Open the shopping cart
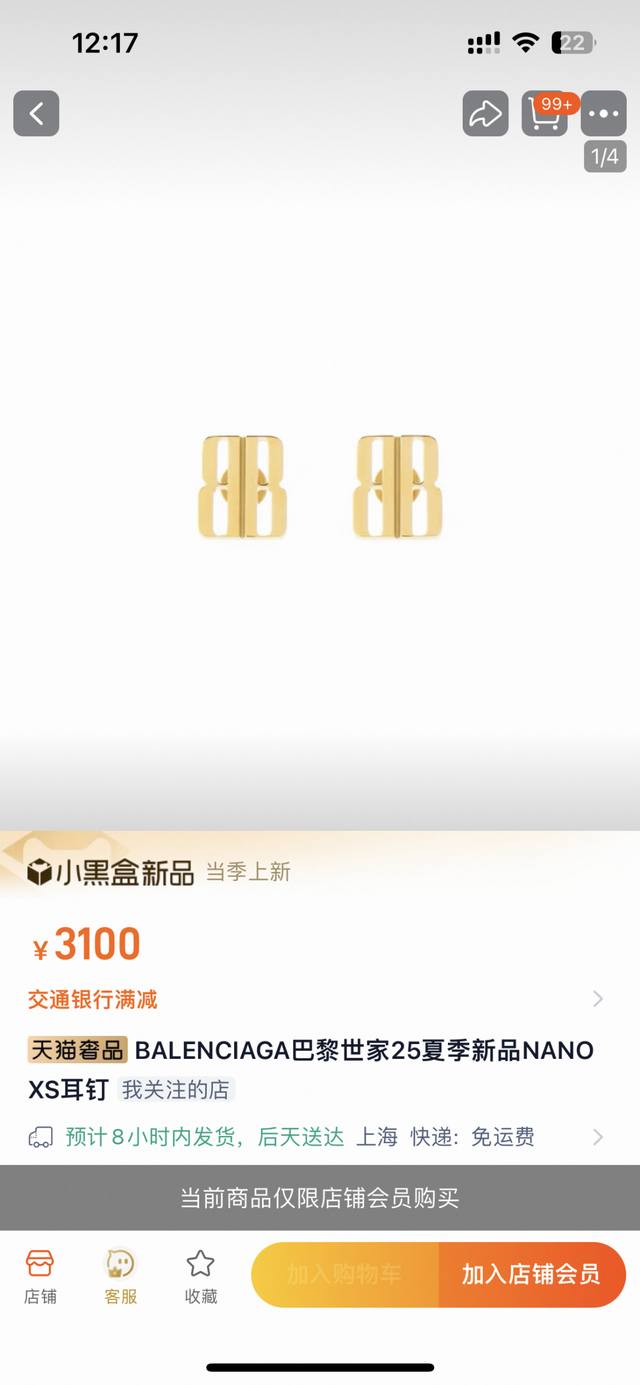Viewport: 640px width, 1385px height. 545,114
